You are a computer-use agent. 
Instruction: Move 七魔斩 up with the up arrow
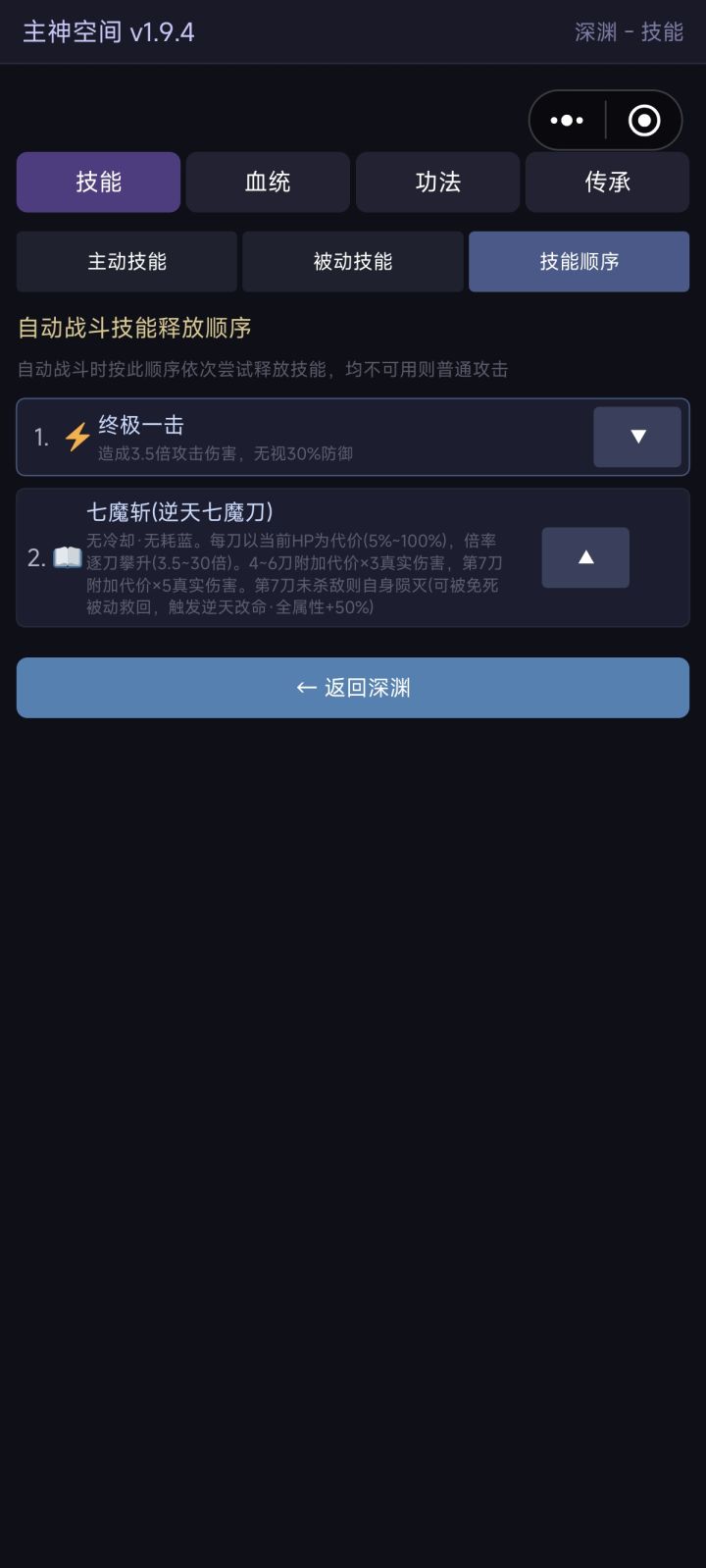[x=584, y=557]
